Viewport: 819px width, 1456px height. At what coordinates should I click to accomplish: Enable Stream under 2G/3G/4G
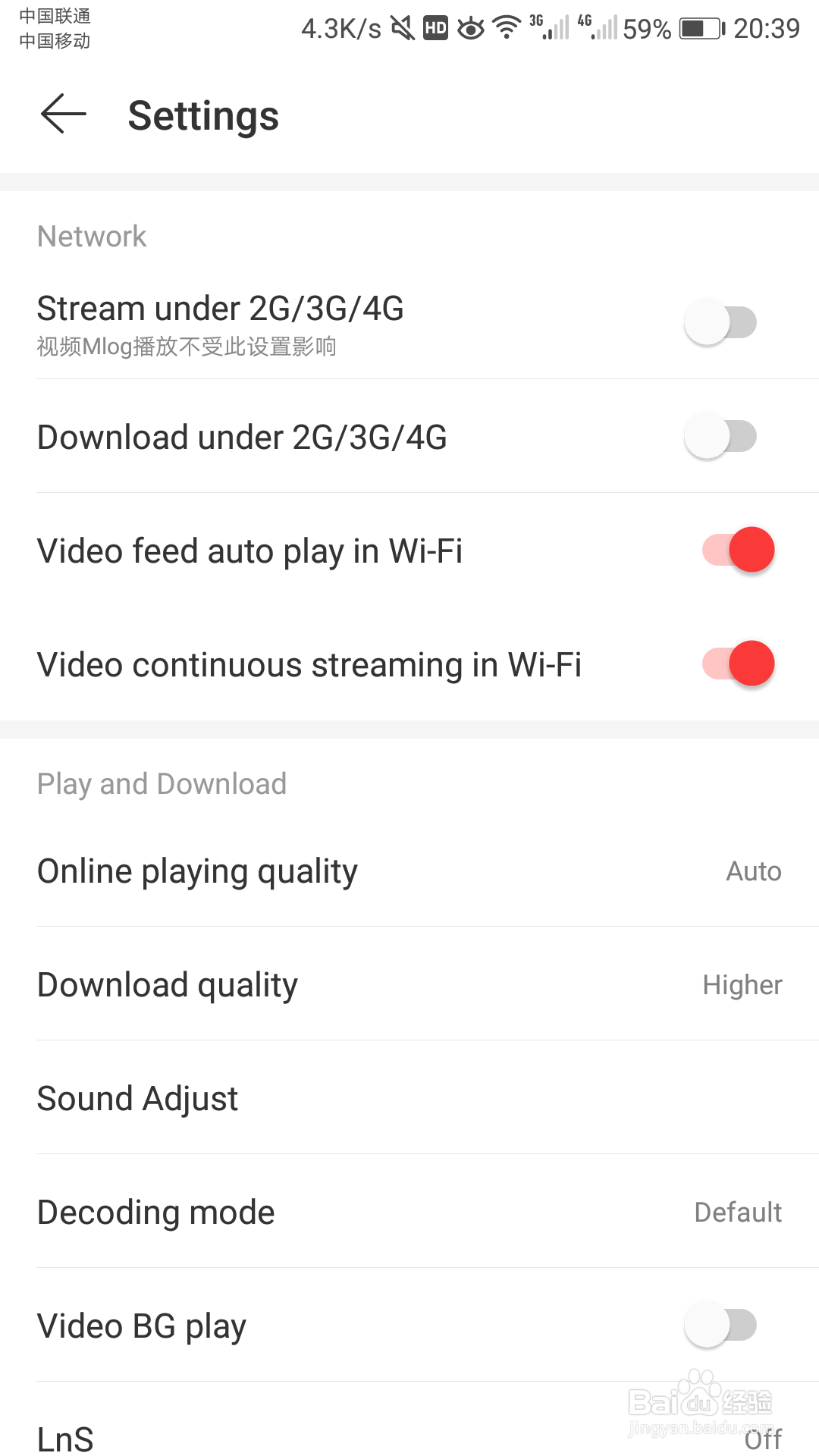(720, 322)
